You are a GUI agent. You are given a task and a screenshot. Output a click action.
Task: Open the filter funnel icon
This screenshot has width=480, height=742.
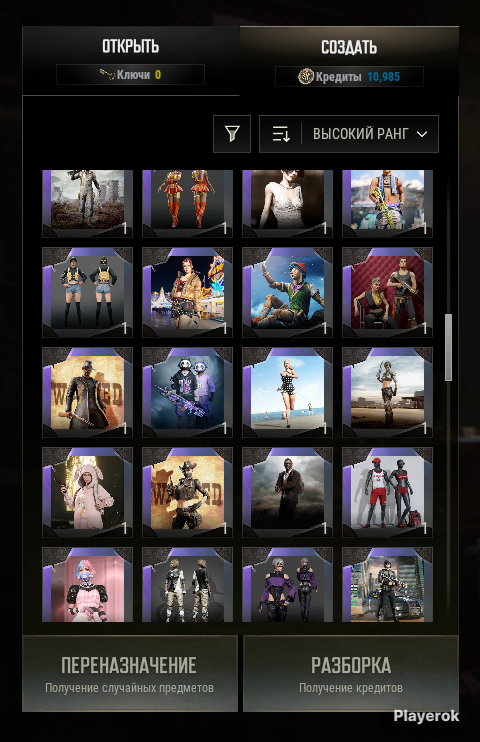coord(232,134)
